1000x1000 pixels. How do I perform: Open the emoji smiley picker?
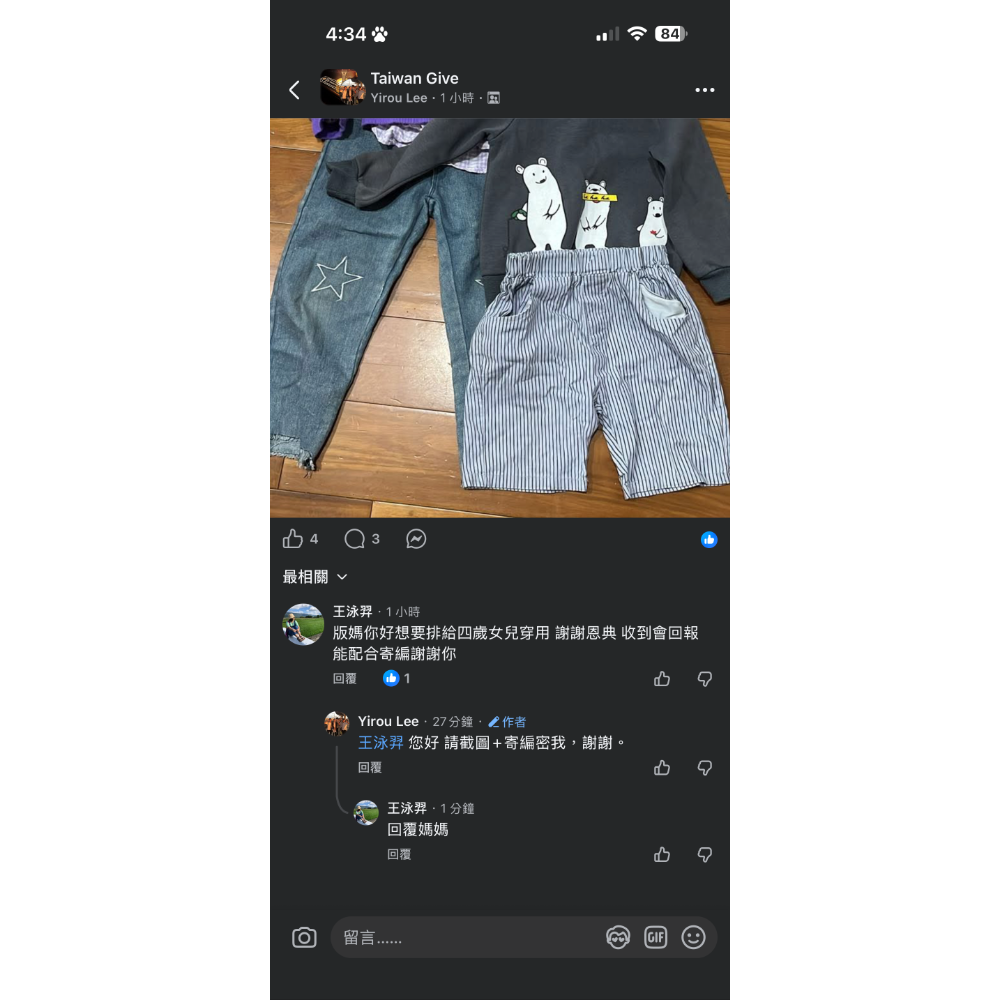693,937
